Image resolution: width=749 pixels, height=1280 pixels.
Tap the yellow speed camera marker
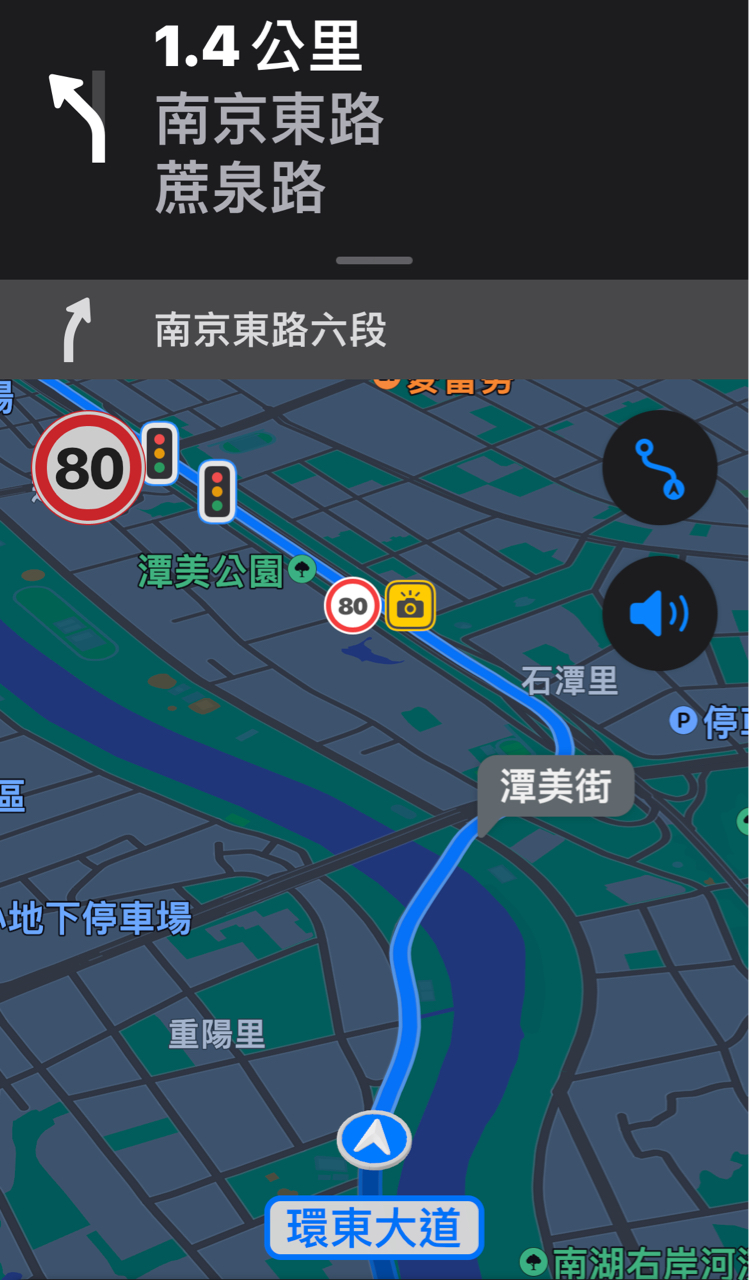click(x=411, y=605)
